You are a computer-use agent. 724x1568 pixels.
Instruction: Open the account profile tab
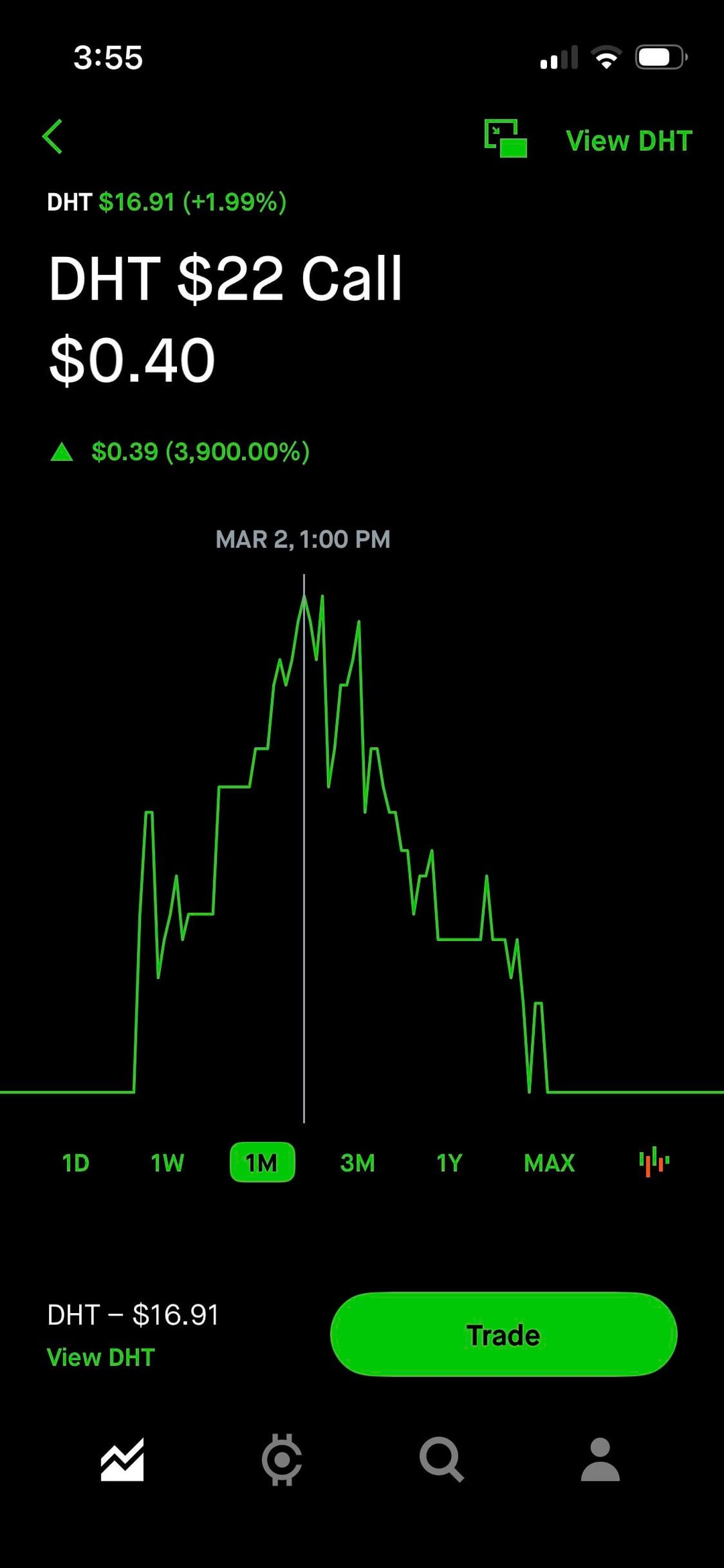click(x=600, y=1459)
